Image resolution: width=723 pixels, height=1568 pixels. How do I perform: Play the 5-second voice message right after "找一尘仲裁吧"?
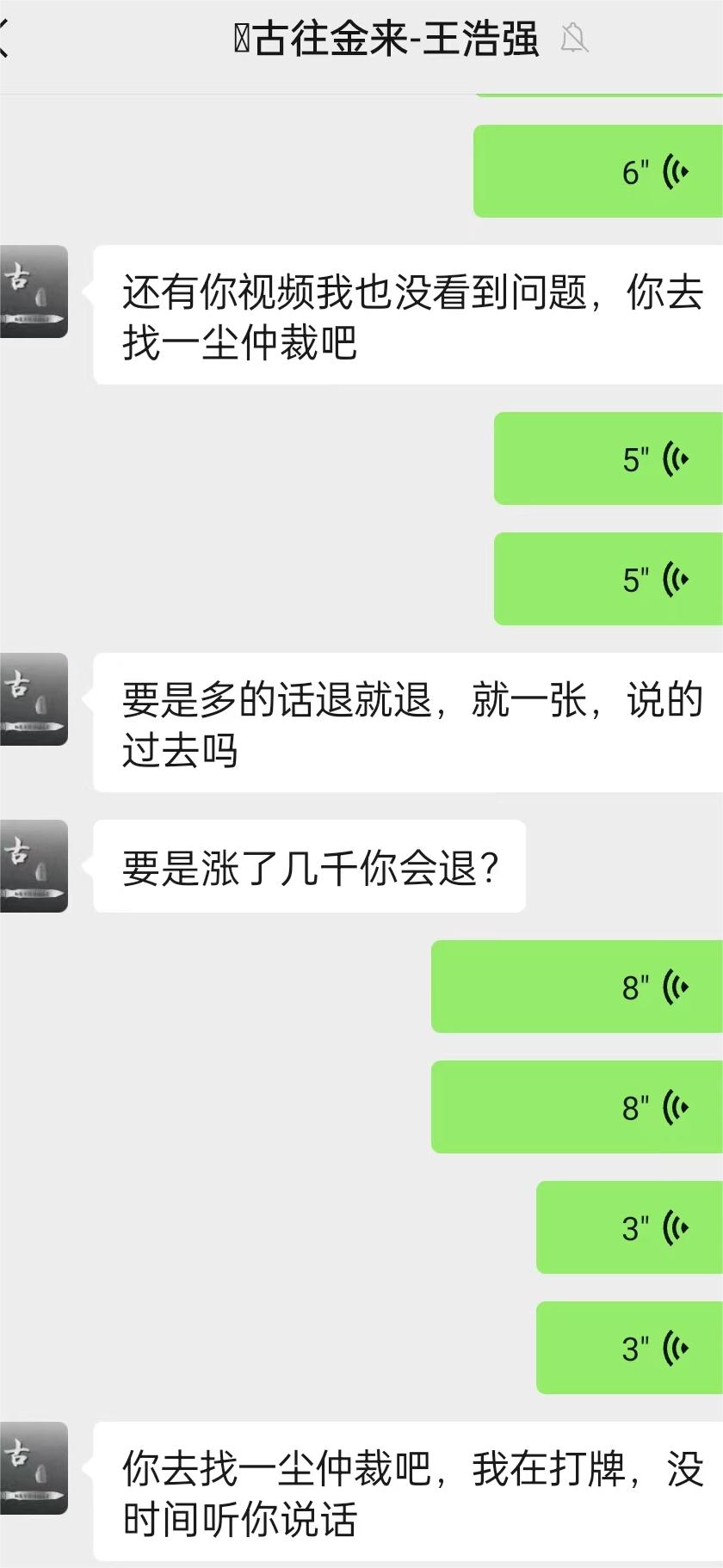(x=609, y=458)
